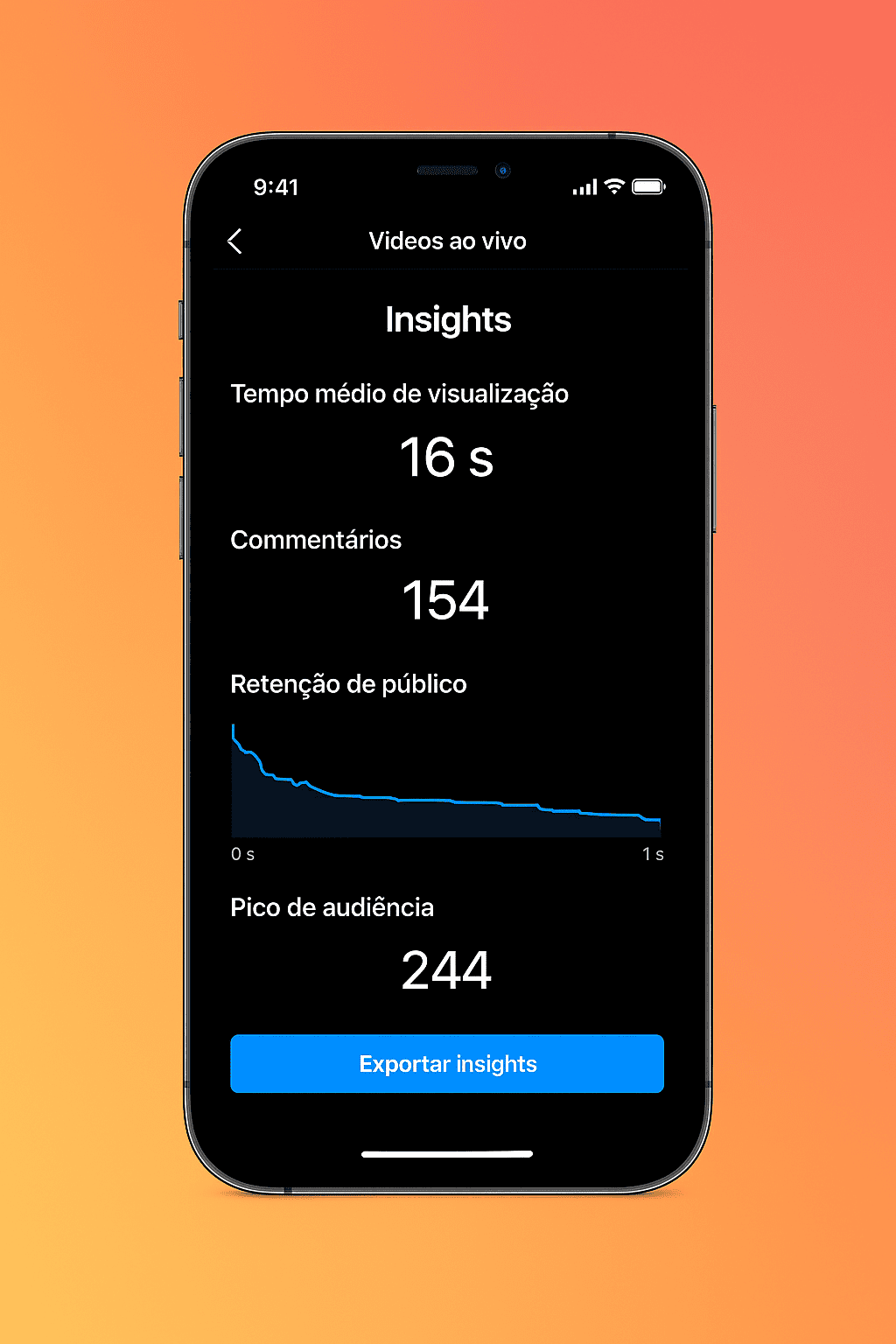Select the 0 s axis label

tap(242, 854)
